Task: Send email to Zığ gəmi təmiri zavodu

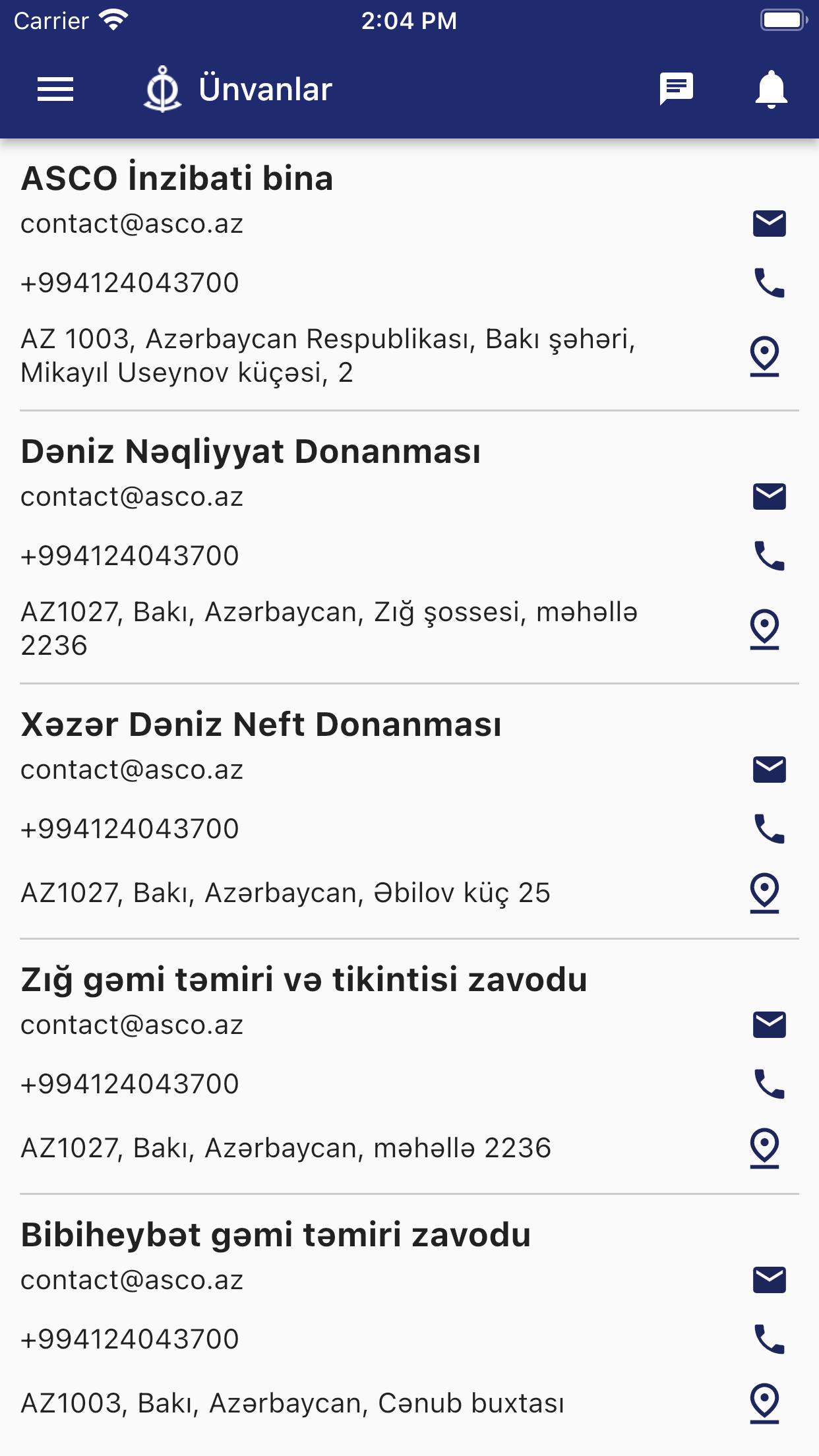Action: pyautogui.click(x=769, y=1025)
